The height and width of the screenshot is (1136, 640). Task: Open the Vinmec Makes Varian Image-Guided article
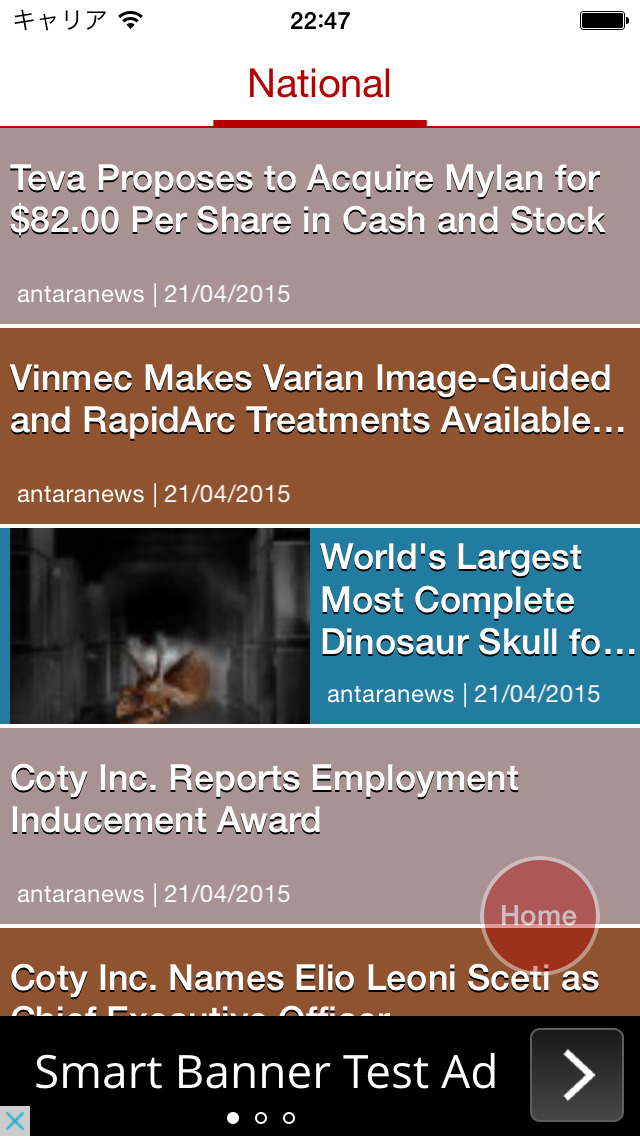click(320, 426)
